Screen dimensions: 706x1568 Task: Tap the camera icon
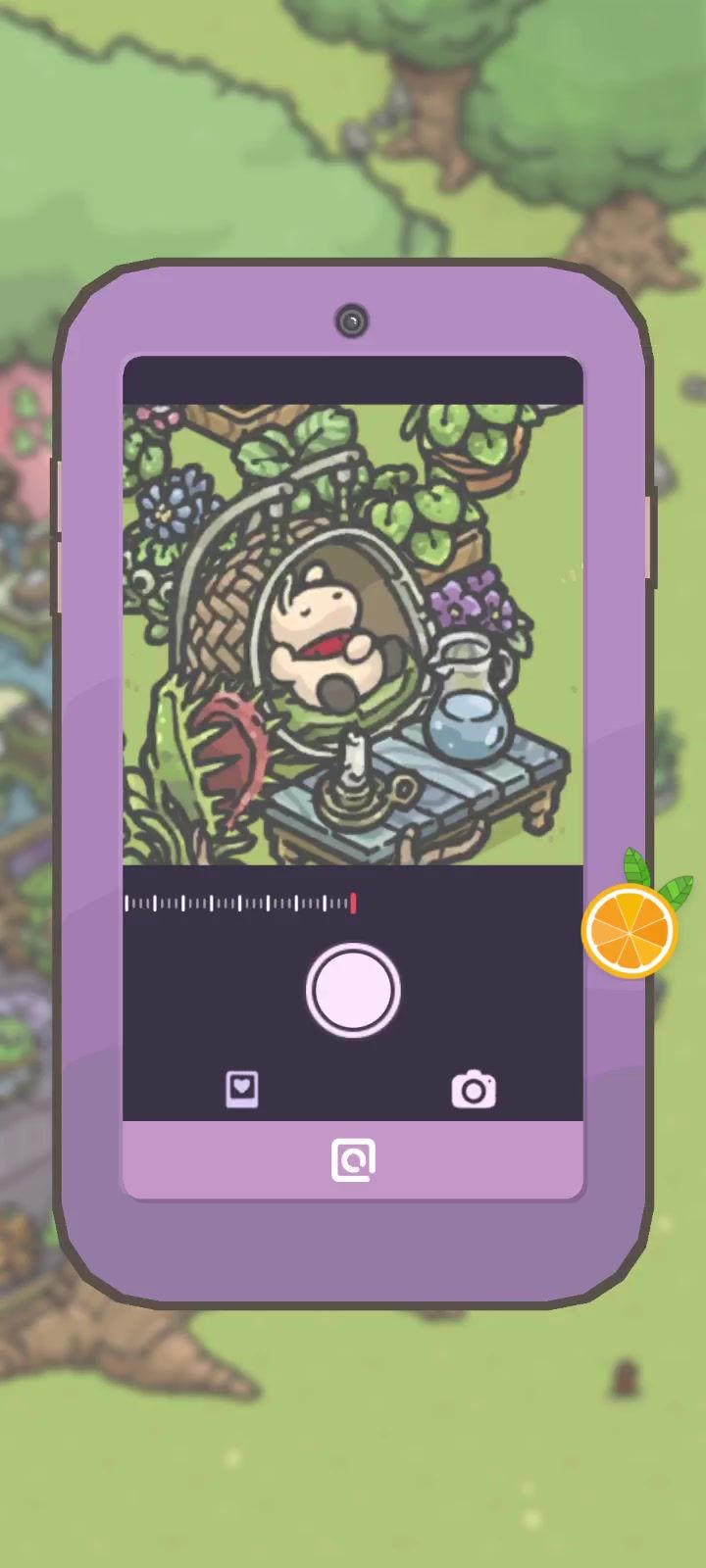474,1090
